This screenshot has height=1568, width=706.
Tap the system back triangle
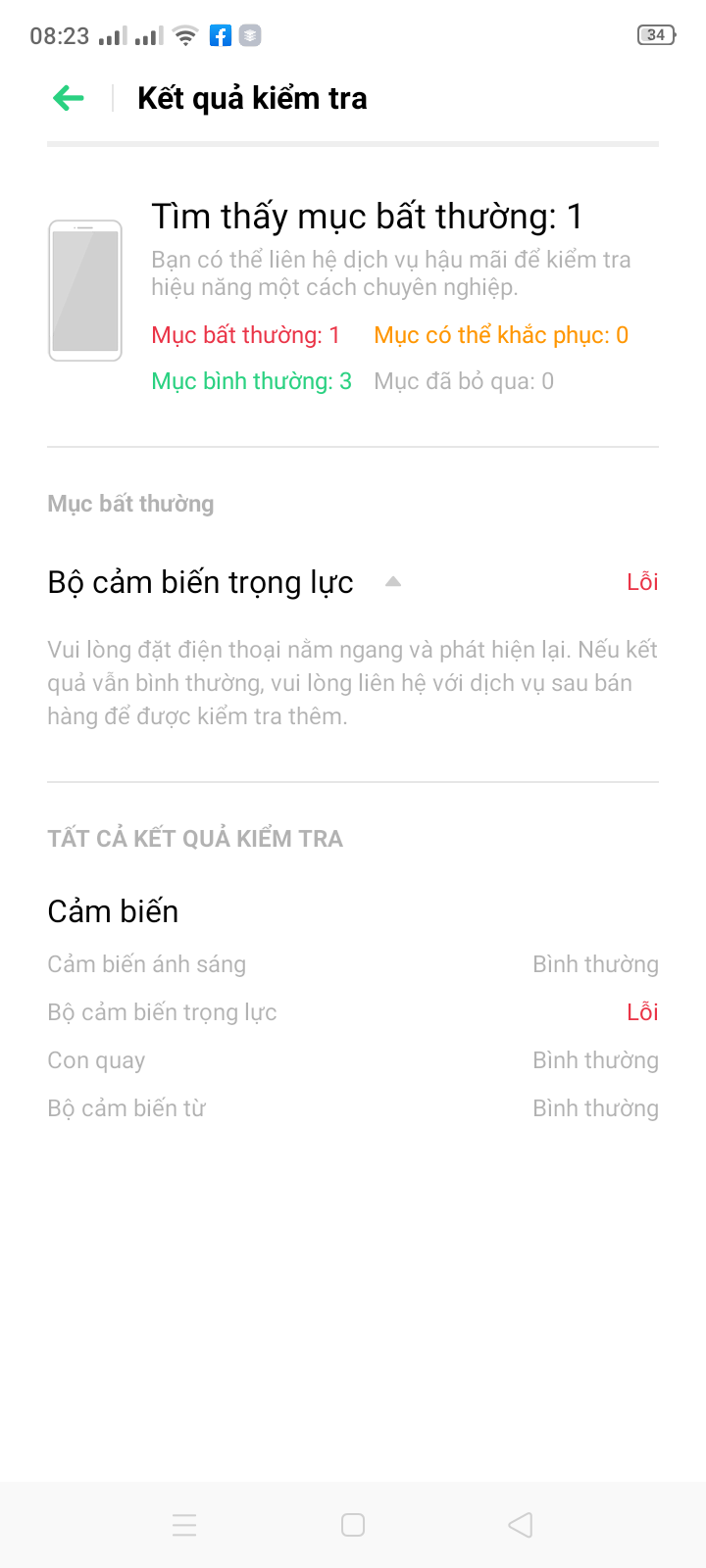click(x=521, y=1525)
